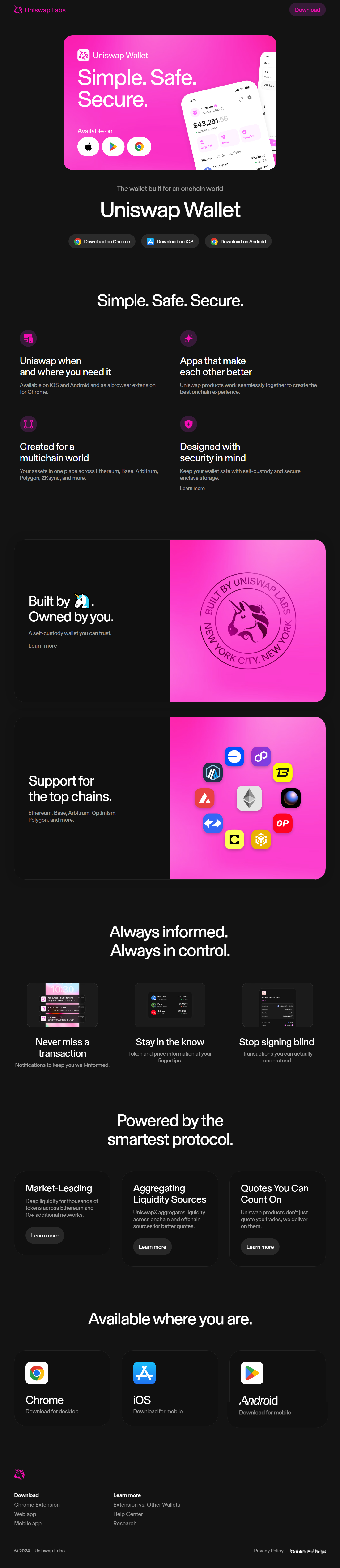The image size is (340, 1568).
Task: Open the iOS download for mobile card
Action: (170, 1388)
